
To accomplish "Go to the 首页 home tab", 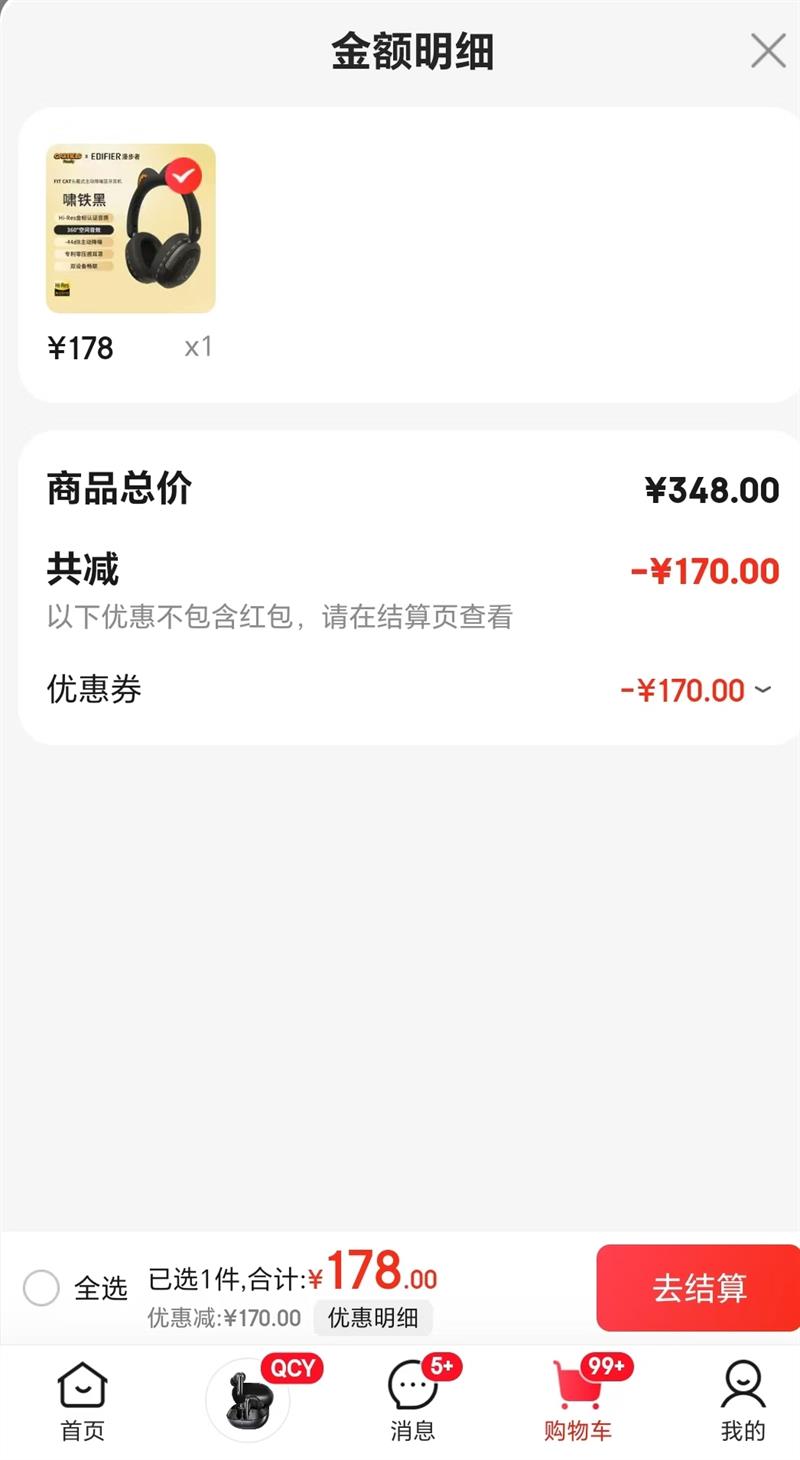I will pyautogui.click(x=82, y=1402).
